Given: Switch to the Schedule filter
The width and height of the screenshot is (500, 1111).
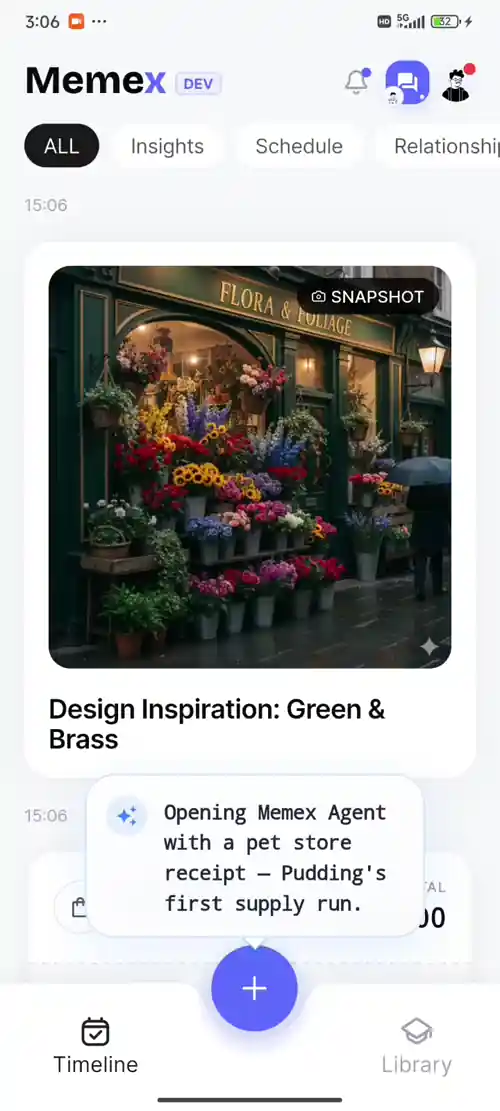Looking at the screenshot, I should (x=299, y=146).
